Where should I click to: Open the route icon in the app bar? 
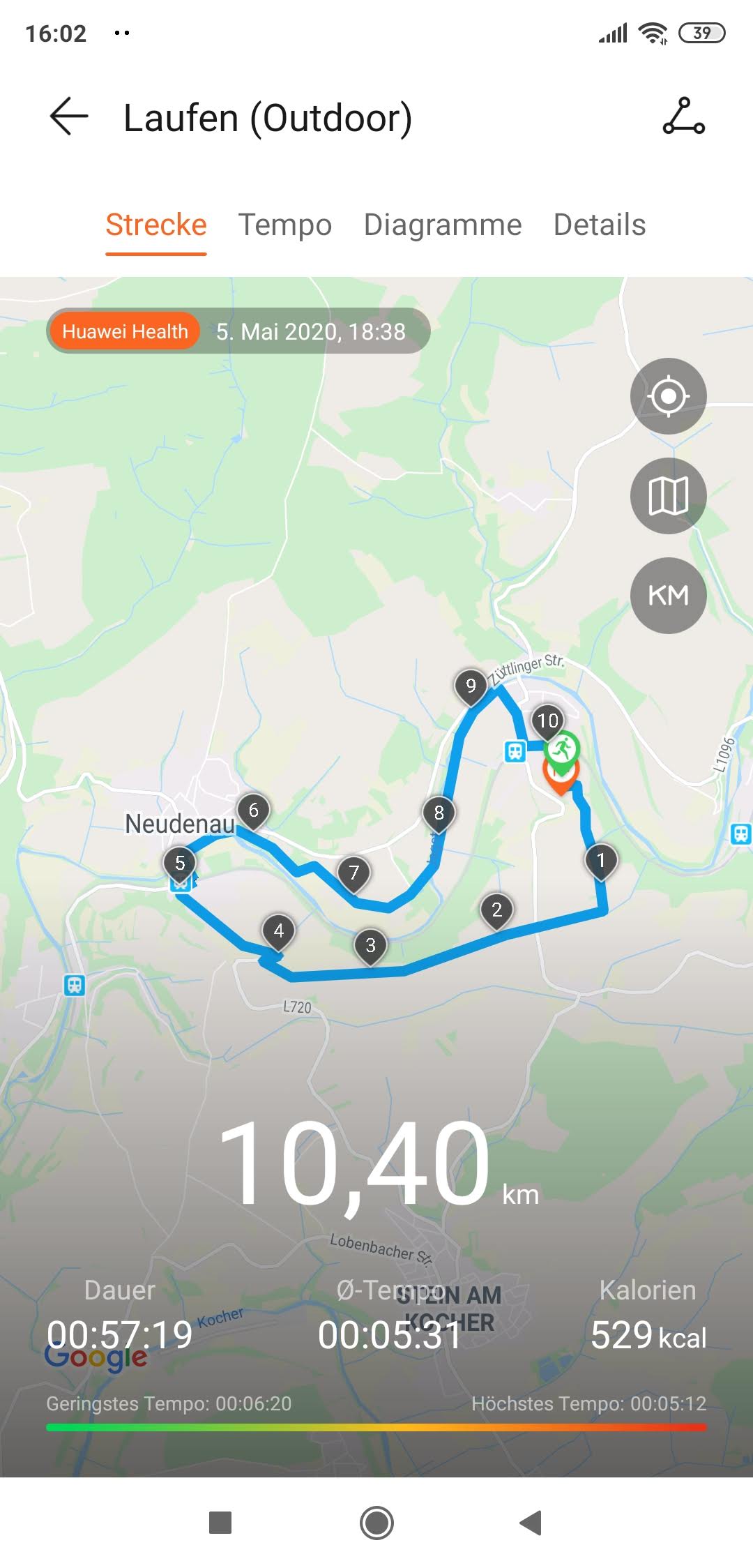tap(683, 116)
